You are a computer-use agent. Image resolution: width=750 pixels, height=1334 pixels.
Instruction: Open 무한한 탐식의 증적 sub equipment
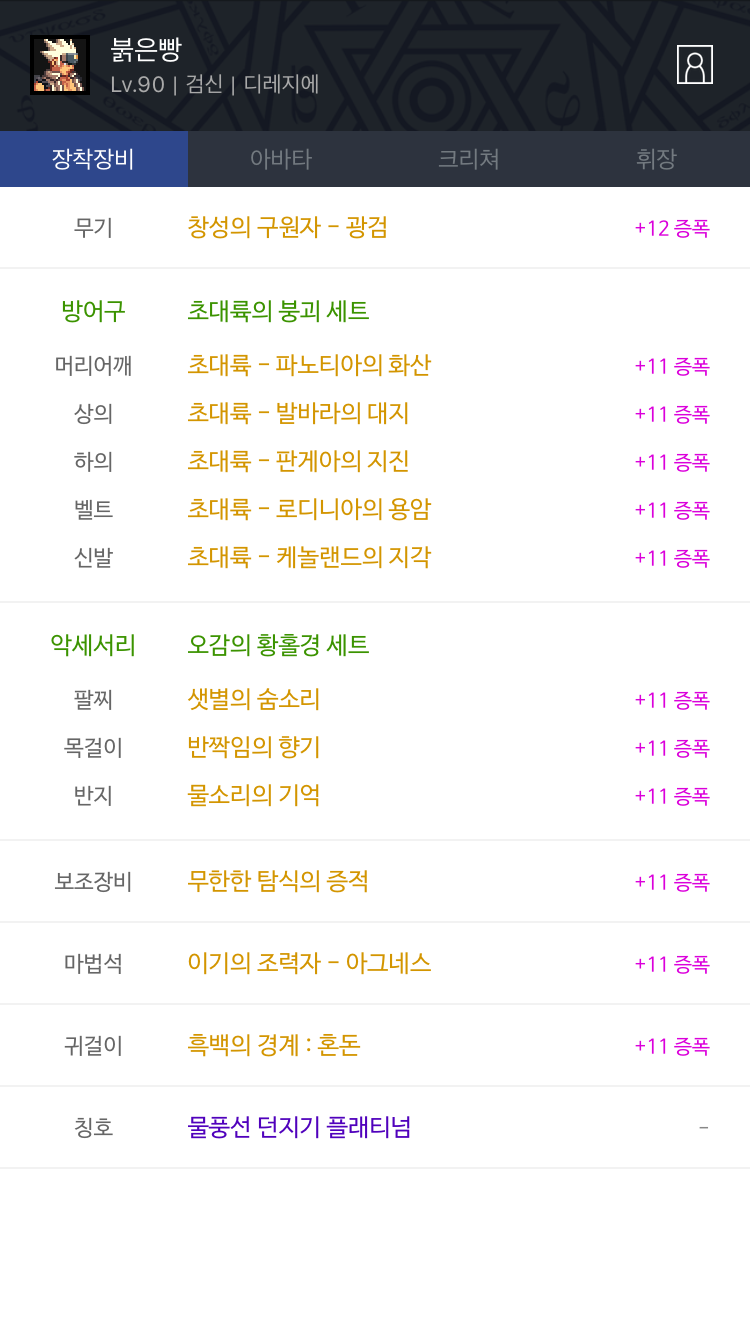(278, 881)
